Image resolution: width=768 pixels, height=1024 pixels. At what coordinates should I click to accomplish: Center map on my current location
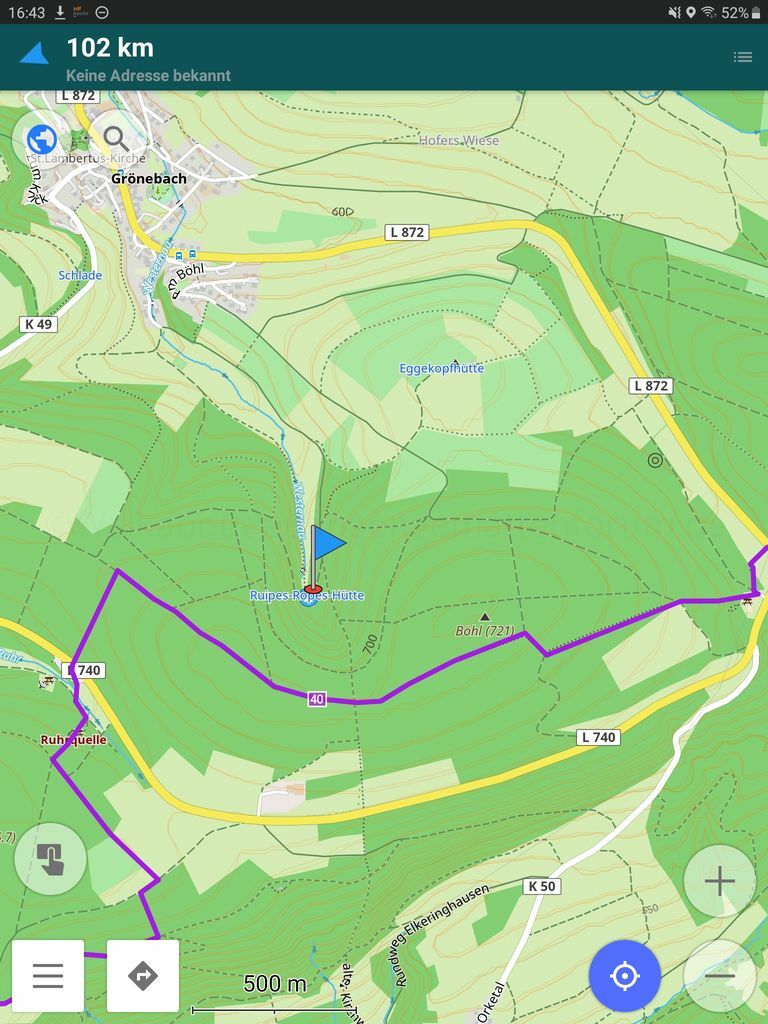point(625,976)
